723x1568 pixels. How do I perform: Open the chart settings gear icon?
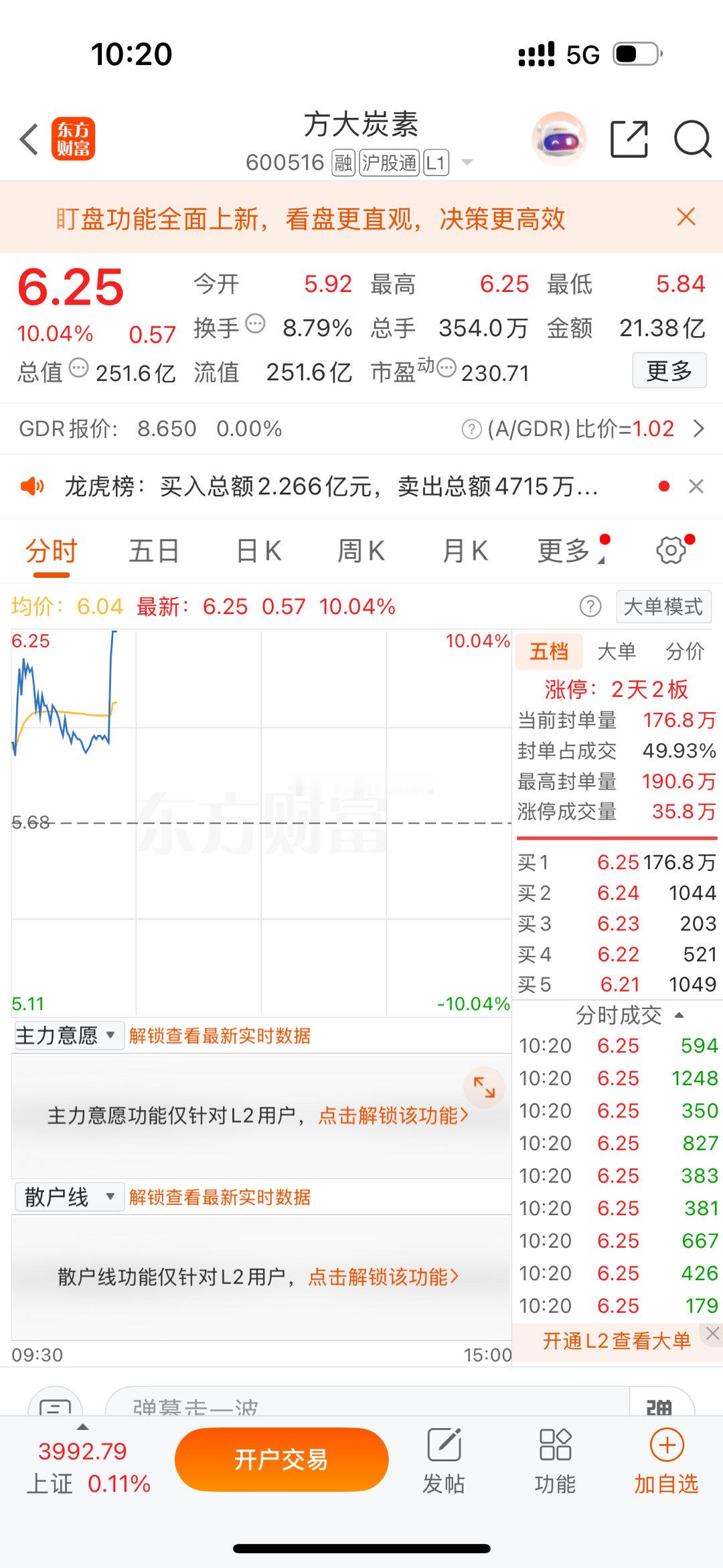click(x=671, y=550)
